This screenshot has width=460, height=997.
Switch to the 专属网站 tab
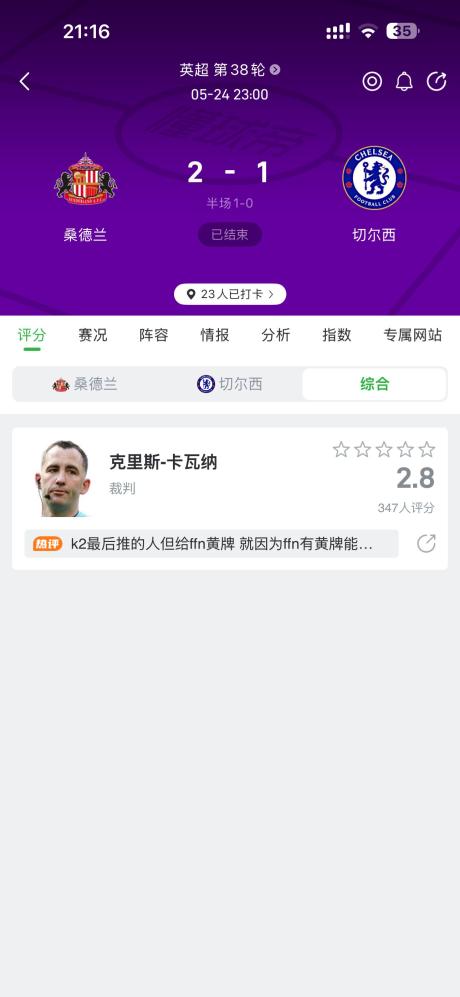[412, 335]
